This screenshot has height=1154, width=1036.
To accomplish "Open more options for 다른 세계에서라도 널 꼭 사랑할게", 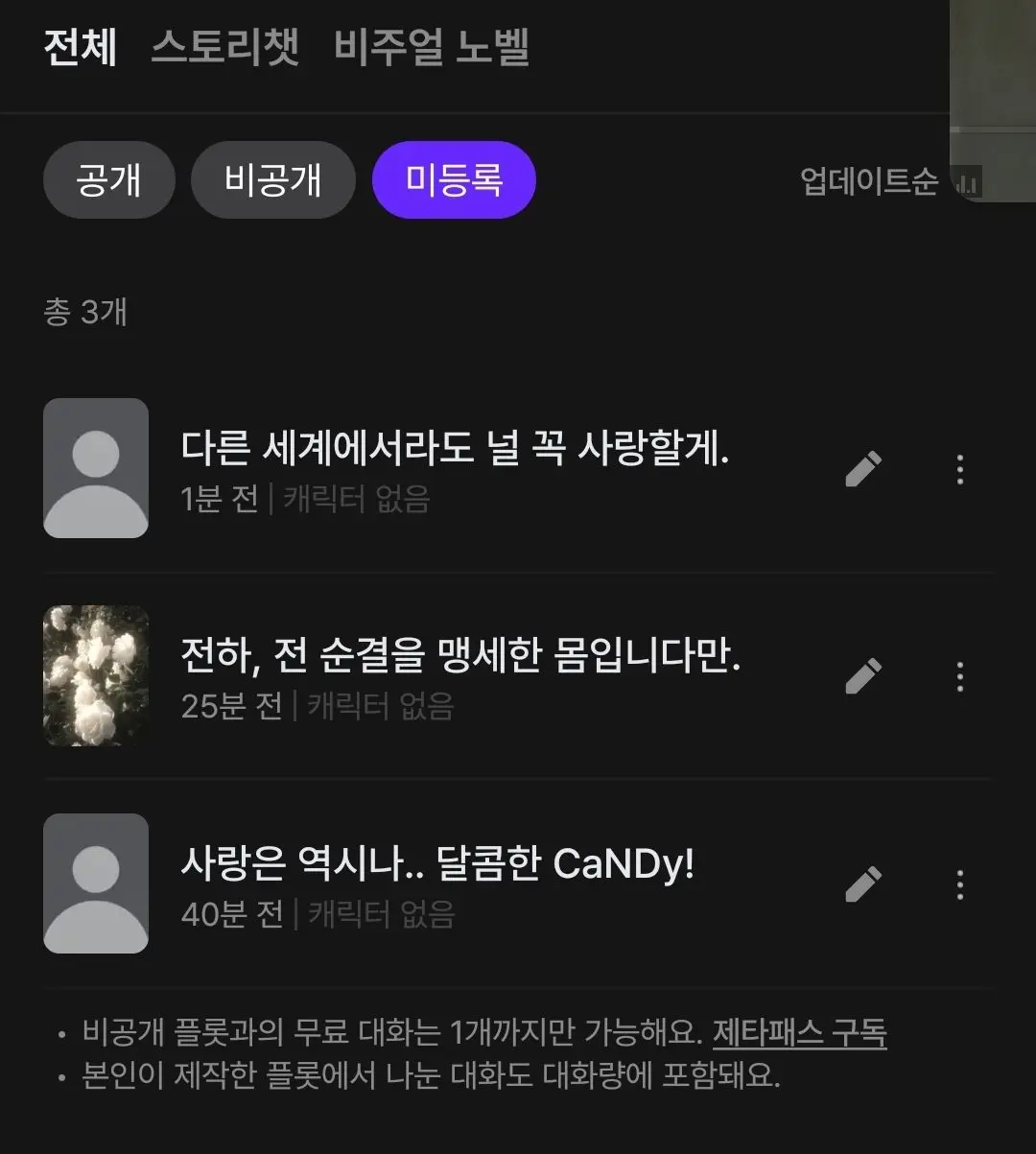I will point(959,469).
